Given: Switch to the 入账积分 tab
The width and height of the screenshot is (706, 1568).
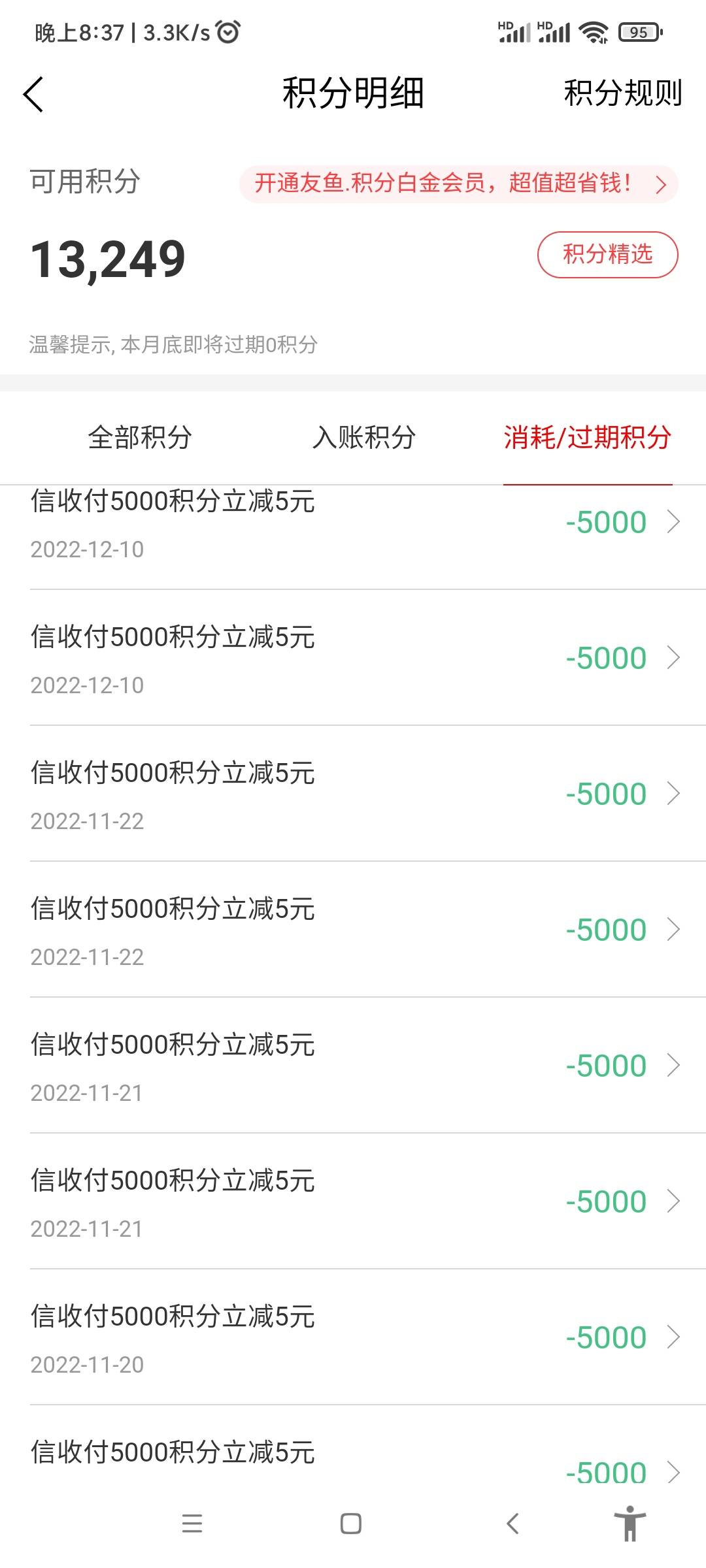Looking at the screenshot, I should (x=364, y=437).
